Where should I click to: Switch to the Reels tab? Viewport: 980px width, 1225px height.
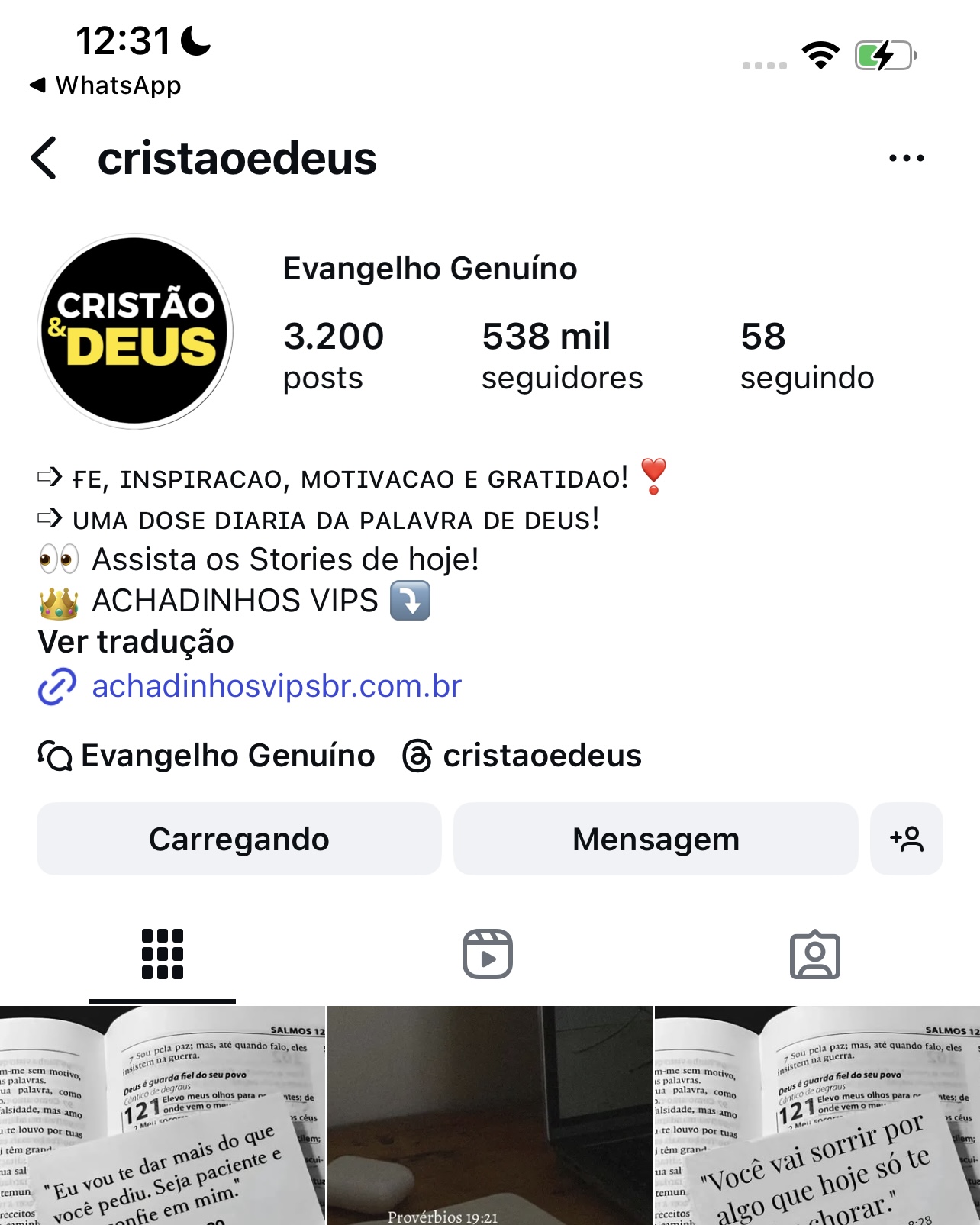488,954
